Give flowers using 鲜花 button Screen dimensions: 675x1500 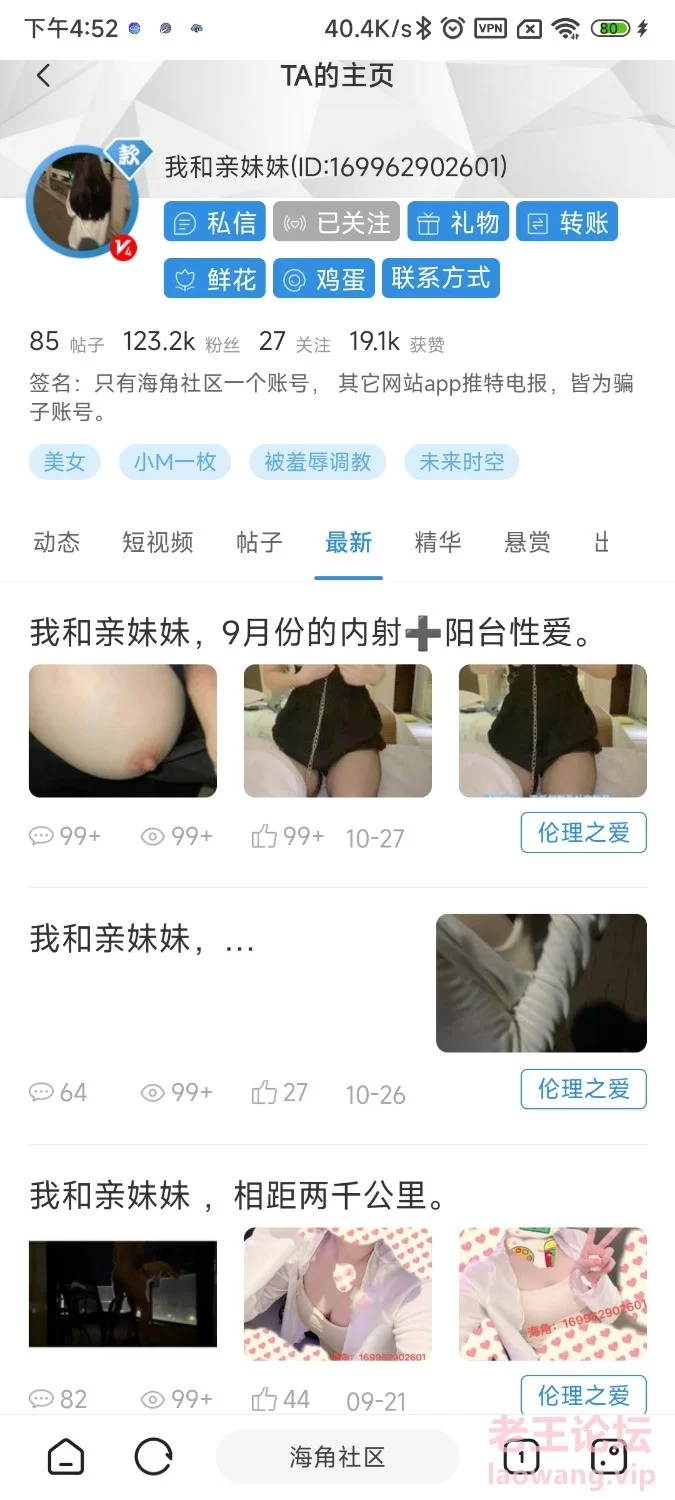coord(215,278)
